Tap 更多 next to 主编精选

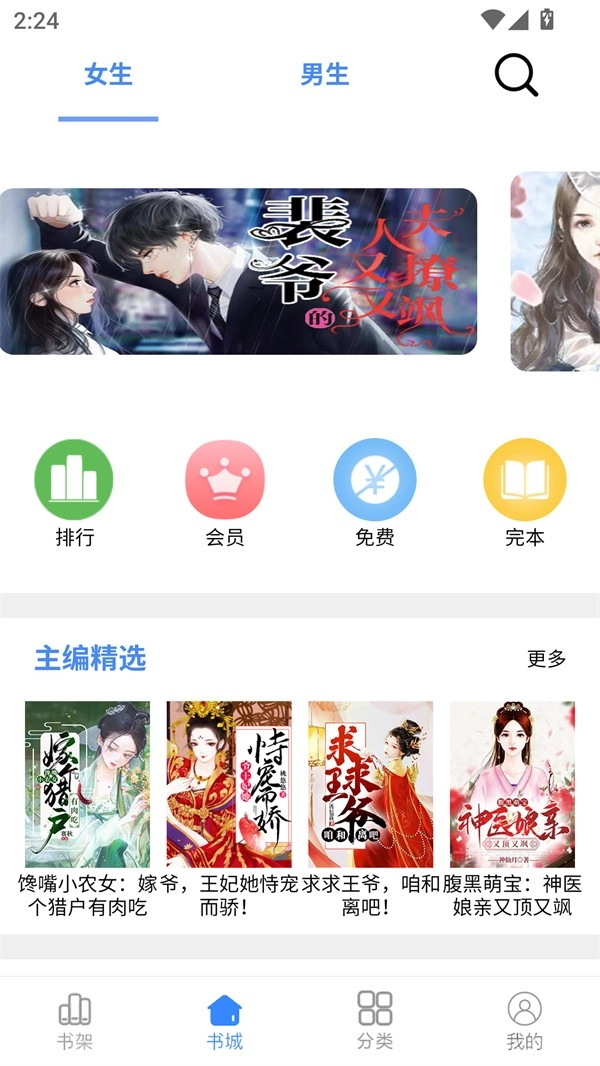pyautogui.click(x=547, y=658)
